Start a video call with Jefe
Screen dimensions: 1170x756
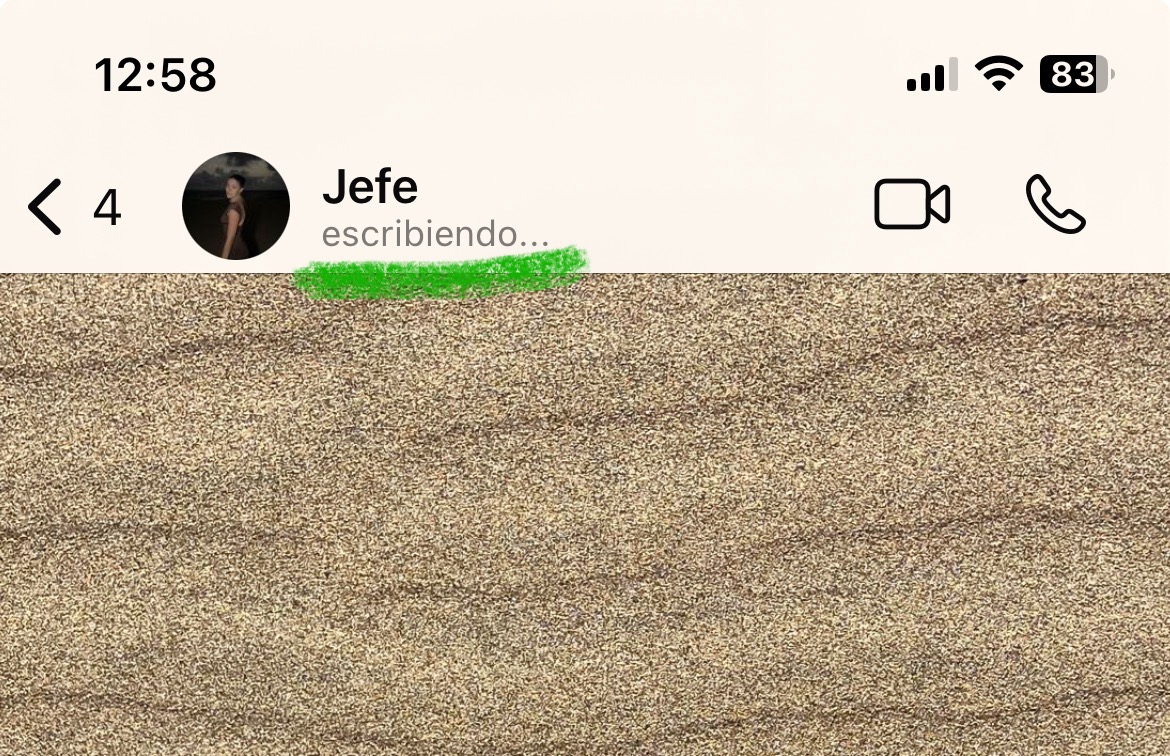(x=911, y=205)
